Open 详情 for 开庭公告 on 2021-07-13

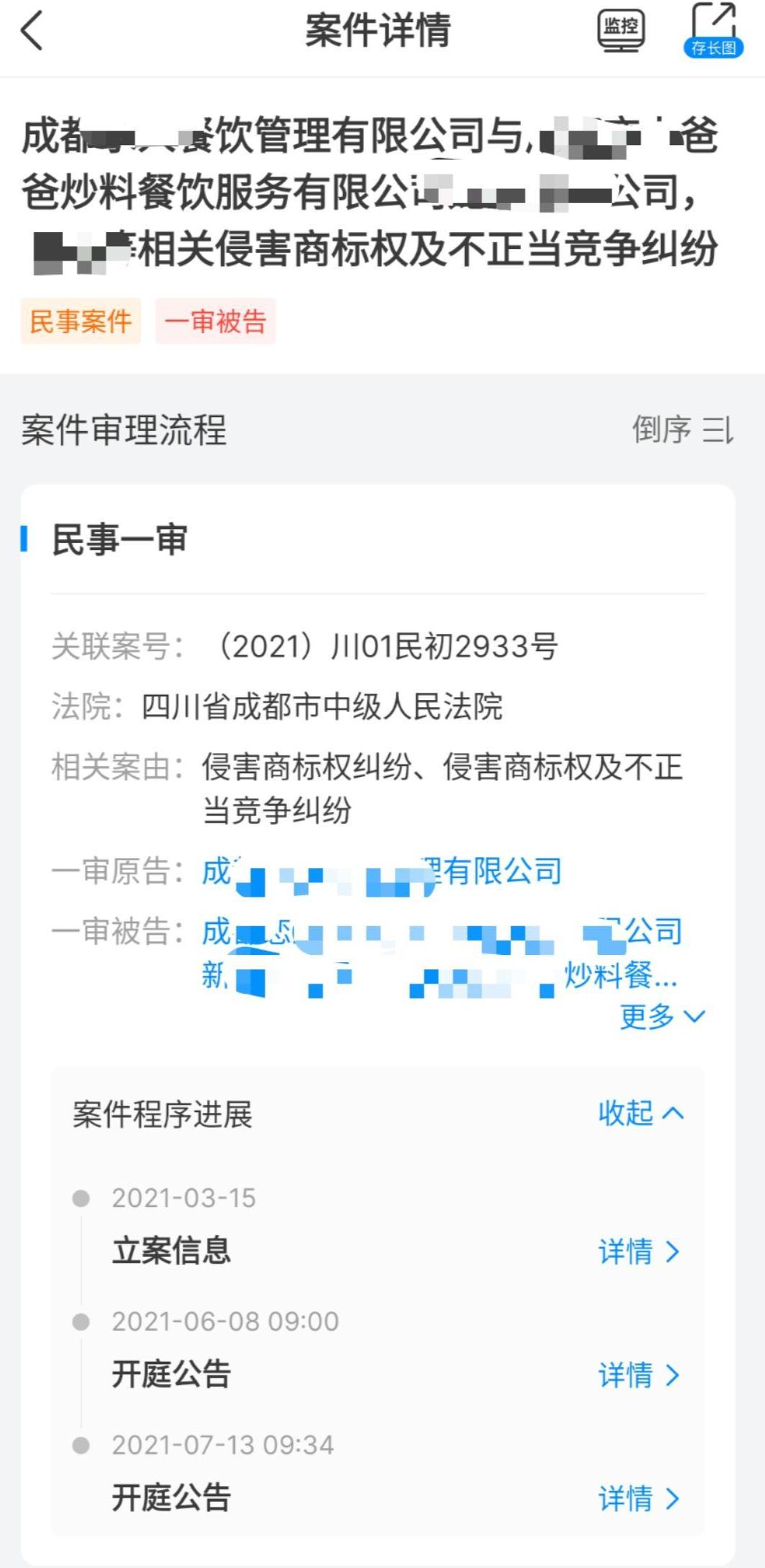tap(638, 1499)
